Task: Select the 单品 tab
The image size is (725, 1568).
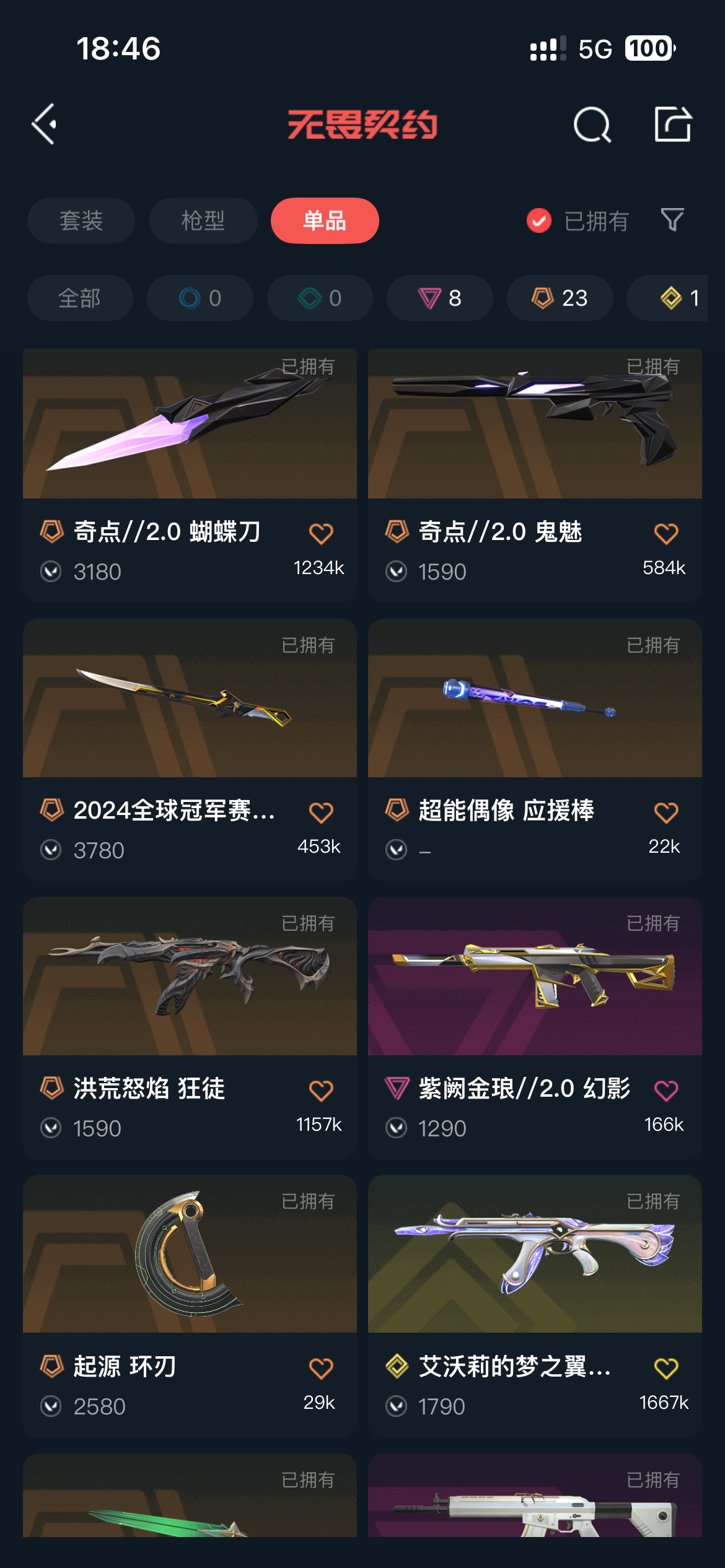Action: 325,221
